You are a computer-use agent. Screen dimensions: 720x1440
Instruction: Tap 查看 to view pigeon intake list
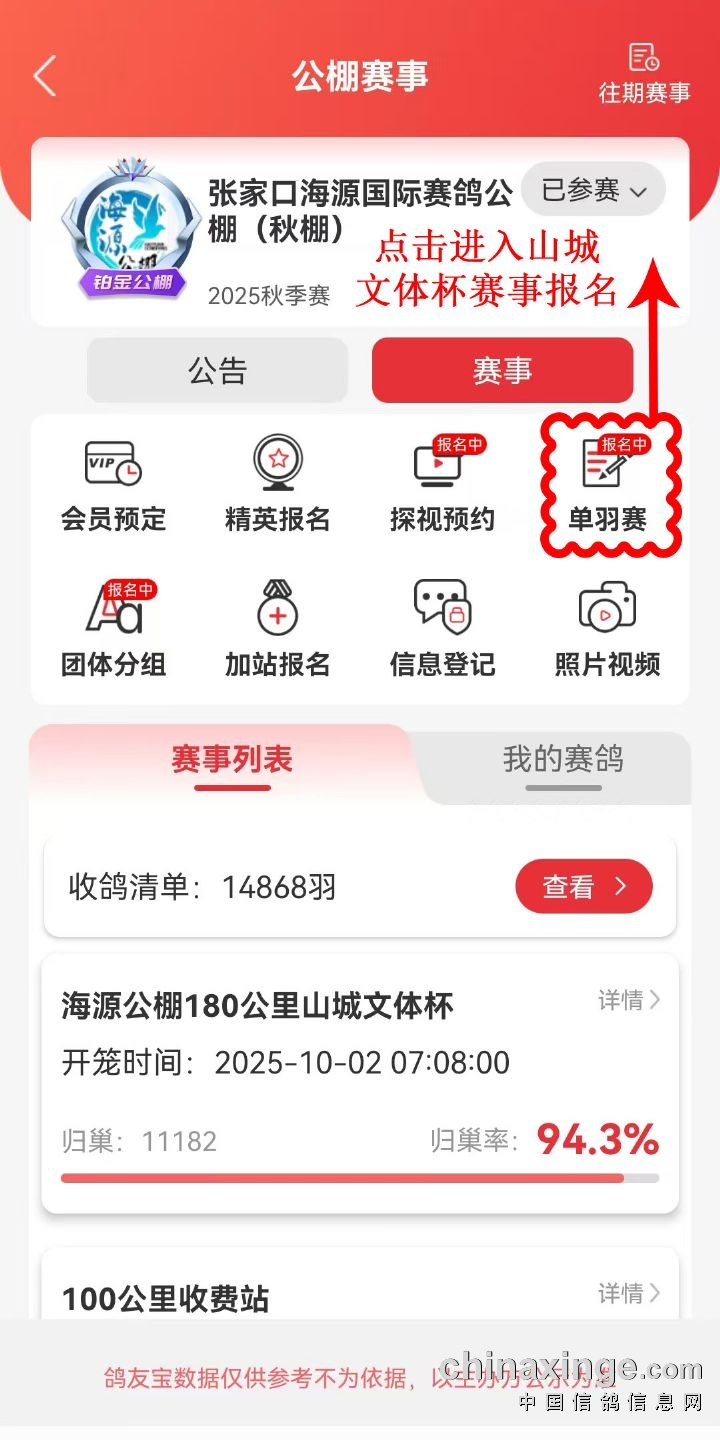coord(583,887)
